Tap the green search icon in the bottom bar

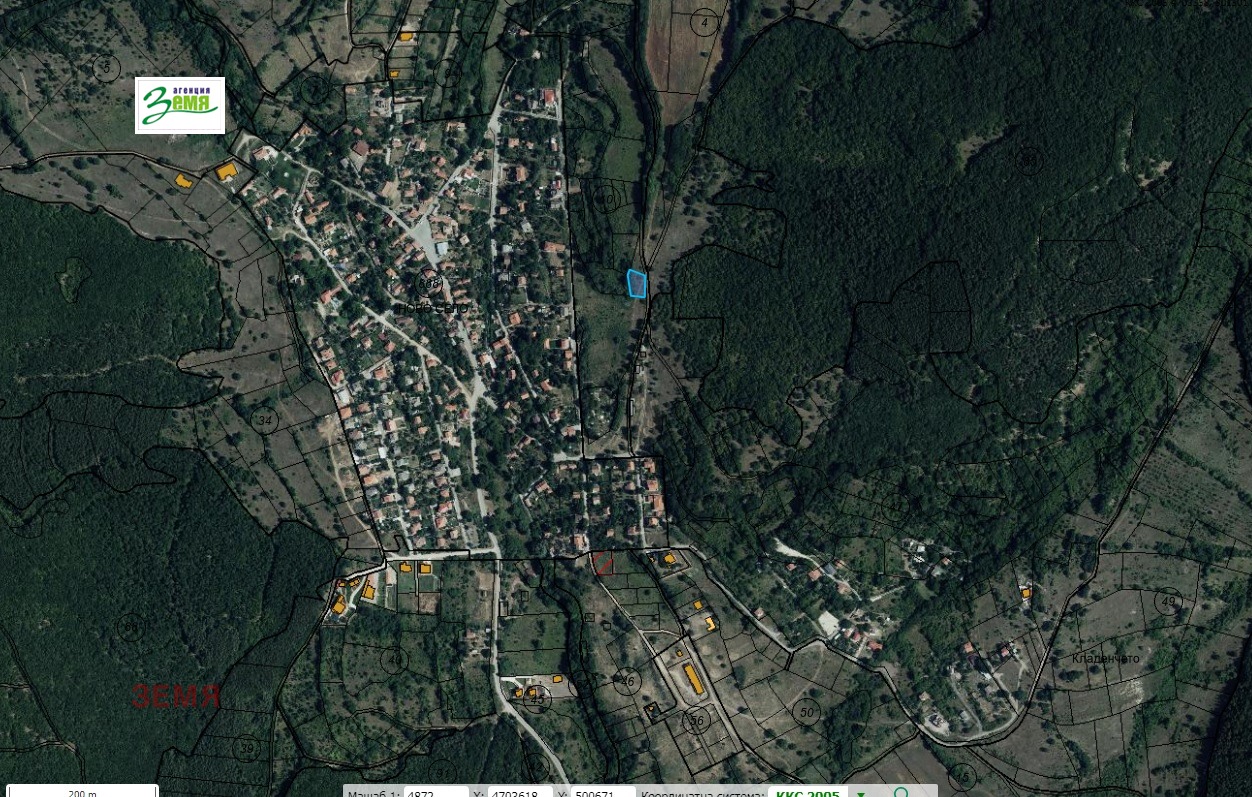[x=901, y=793]
